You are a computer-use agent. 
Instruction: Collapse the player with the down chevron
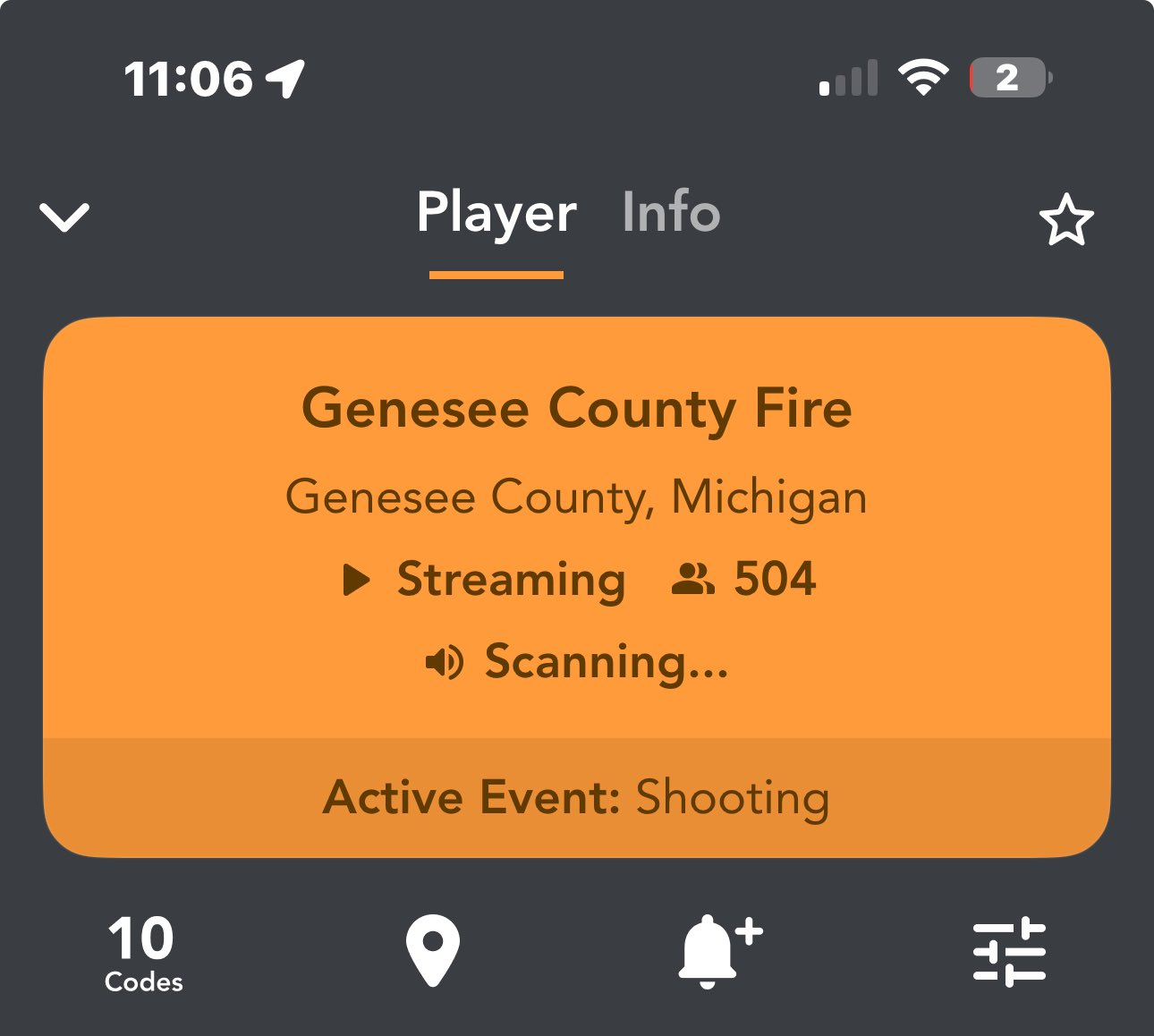(x=64, y=217)
